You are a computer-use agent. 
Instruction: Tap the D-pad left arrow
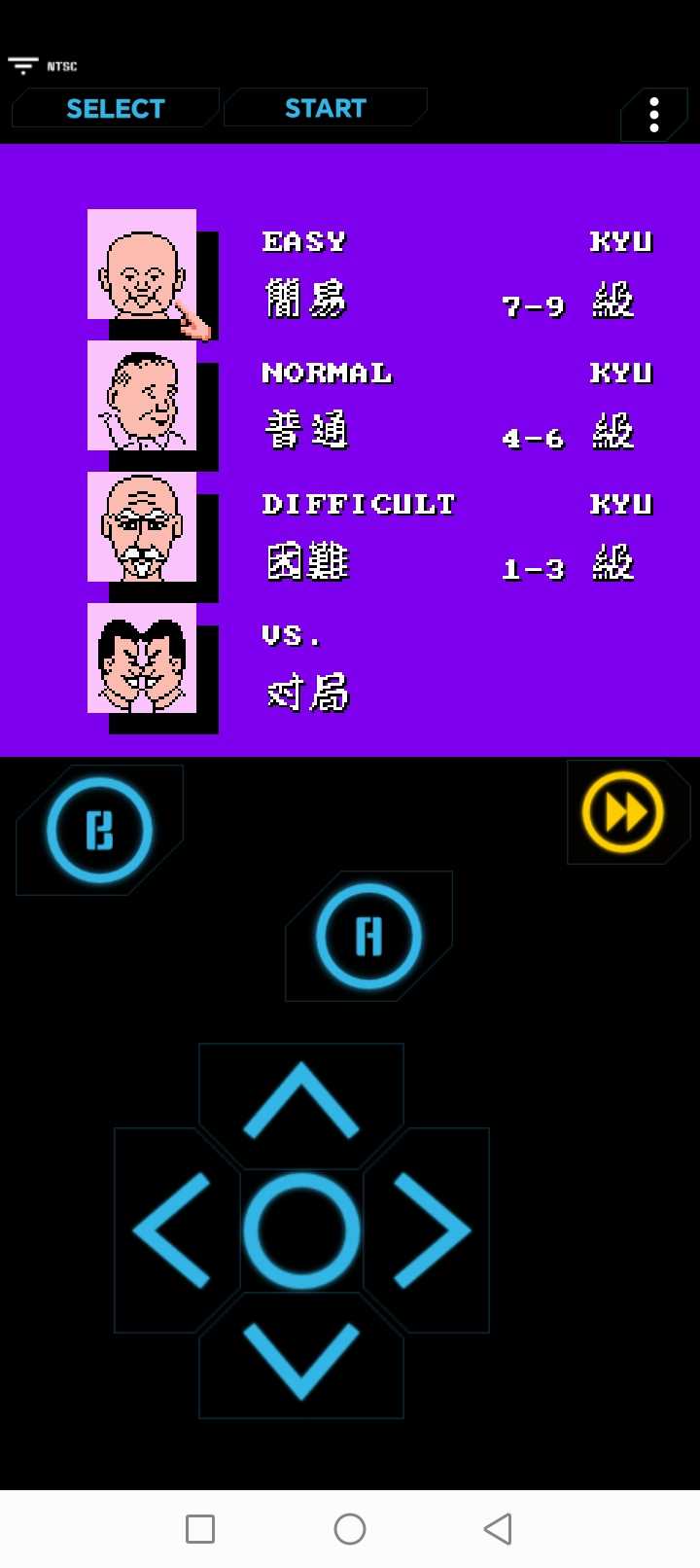point(173,1230)
